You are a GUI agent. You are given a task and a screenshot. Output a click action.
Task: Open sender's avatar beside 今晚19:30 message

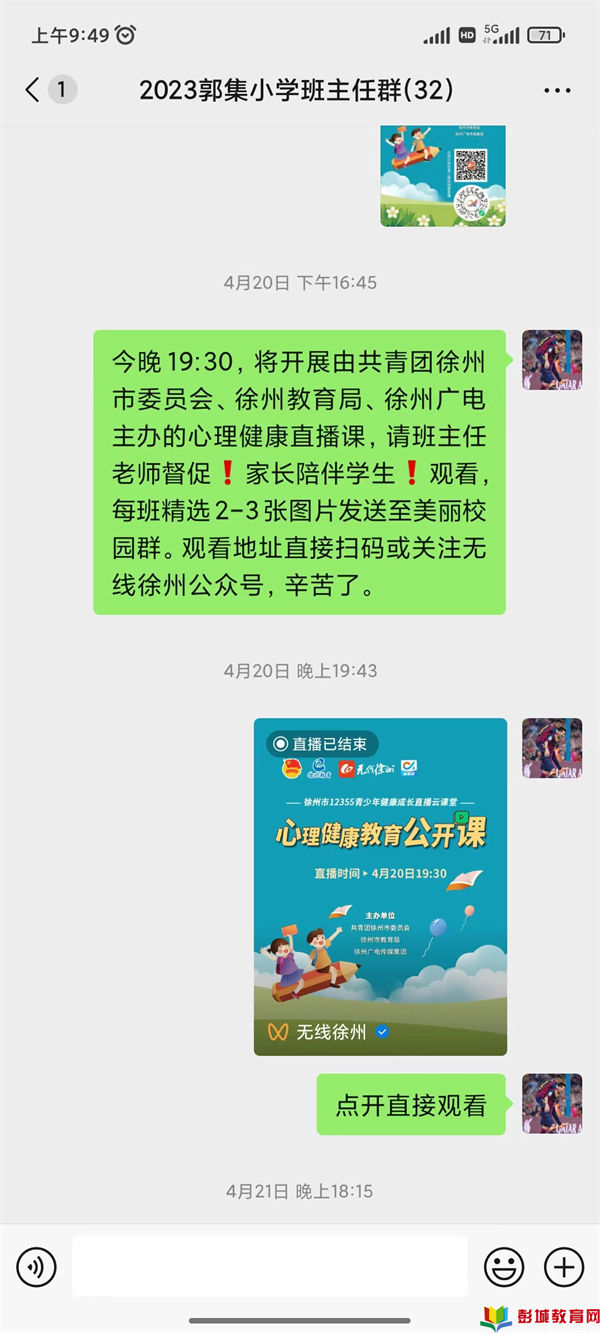pyautogui.click(x=552, y=359)
